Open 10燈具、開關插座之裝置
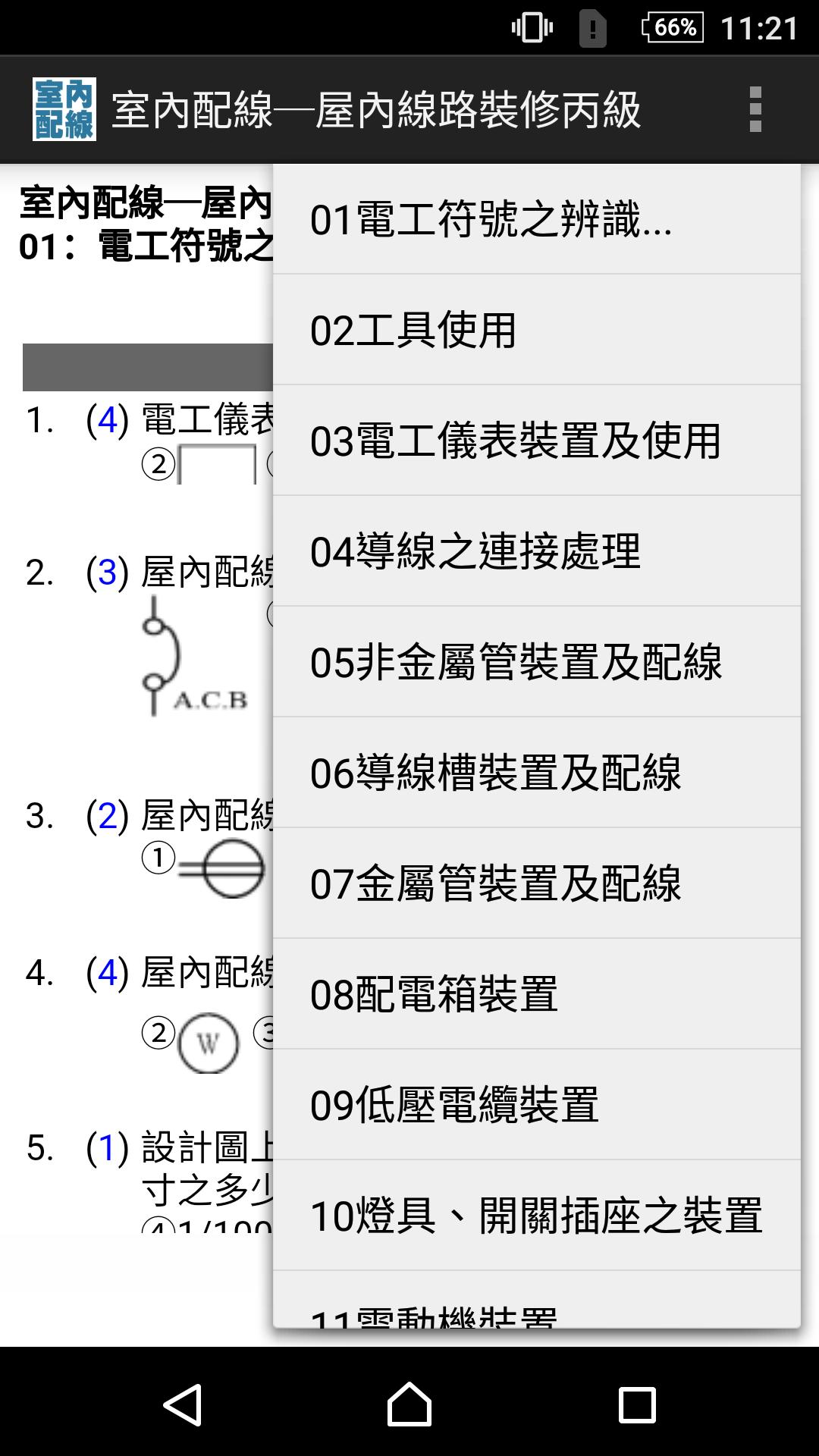This screenshot has height=1456, width=819. tap(536, 1216)
